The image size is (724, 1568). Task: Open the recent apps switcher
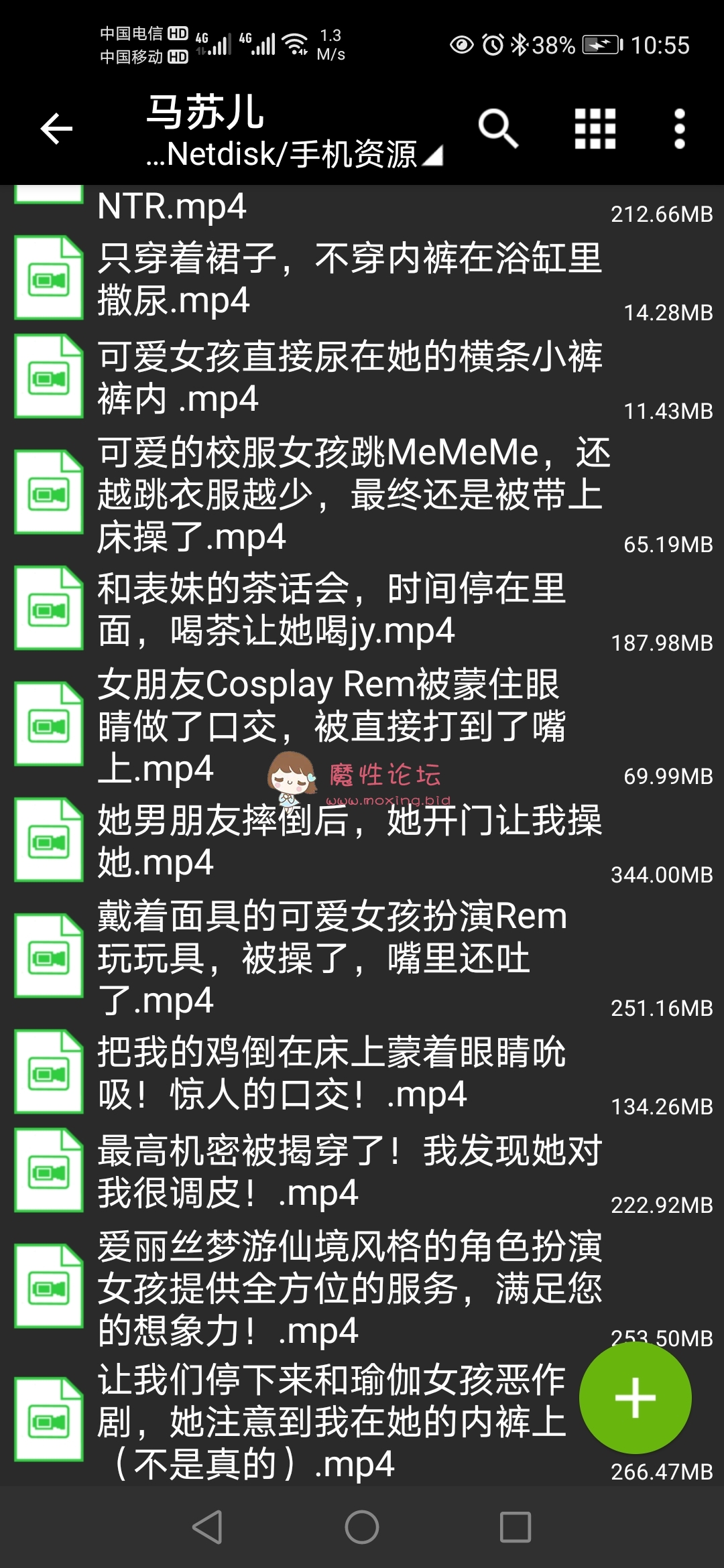tap(516, 1527)
